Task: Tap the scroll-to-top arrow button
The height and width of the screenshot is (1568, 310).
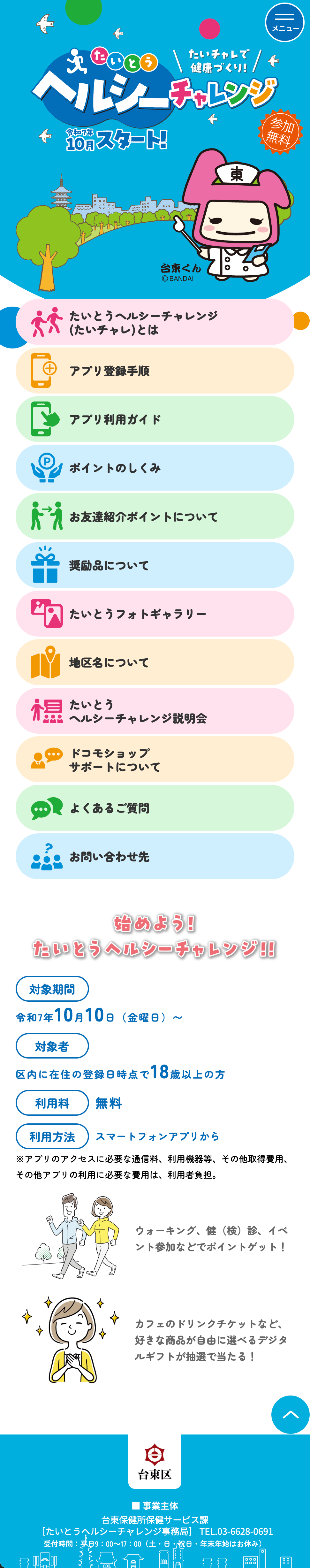Action: (290, 1415)
